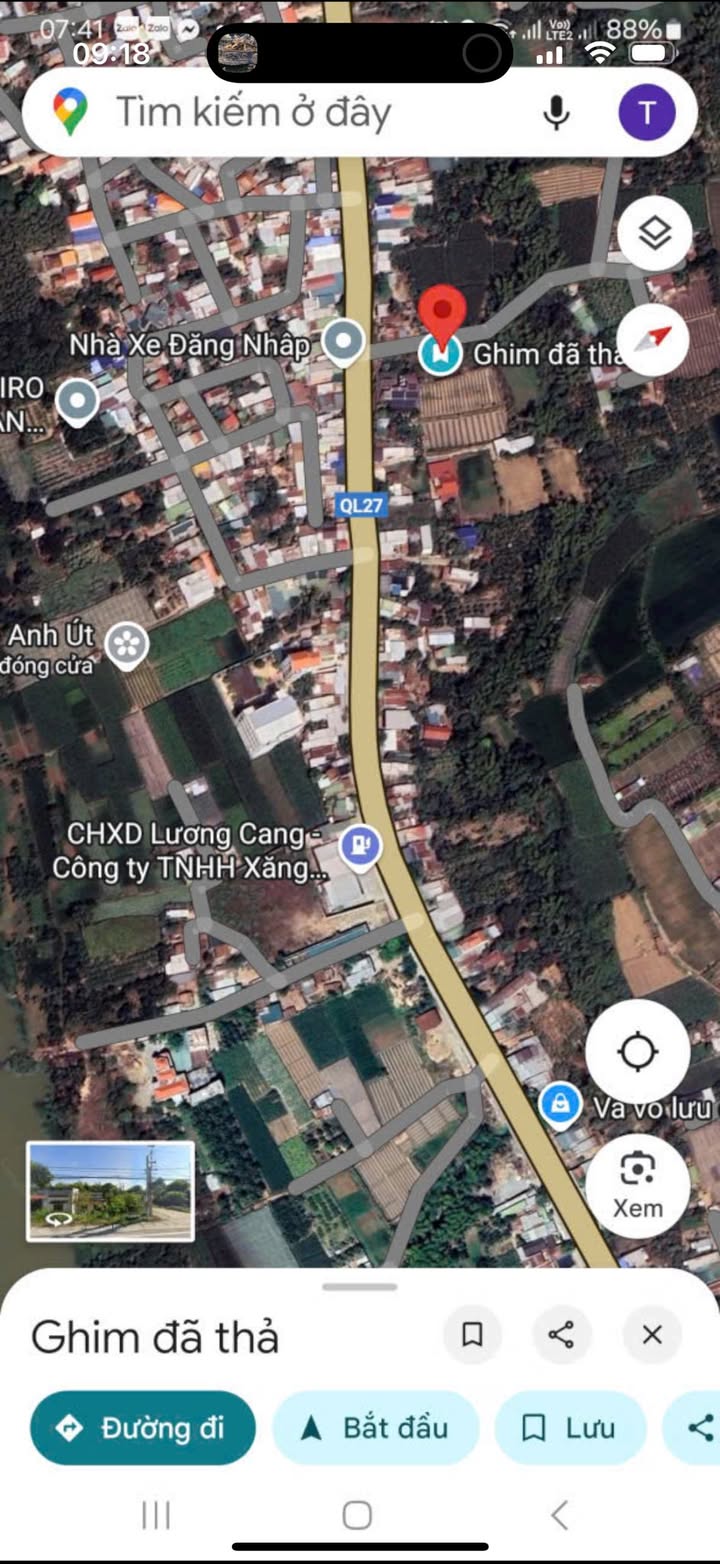Viewport: 720px width, 1564px height.
Task: Open the Street View photo thumbnail
Action: click(111, 1190)
